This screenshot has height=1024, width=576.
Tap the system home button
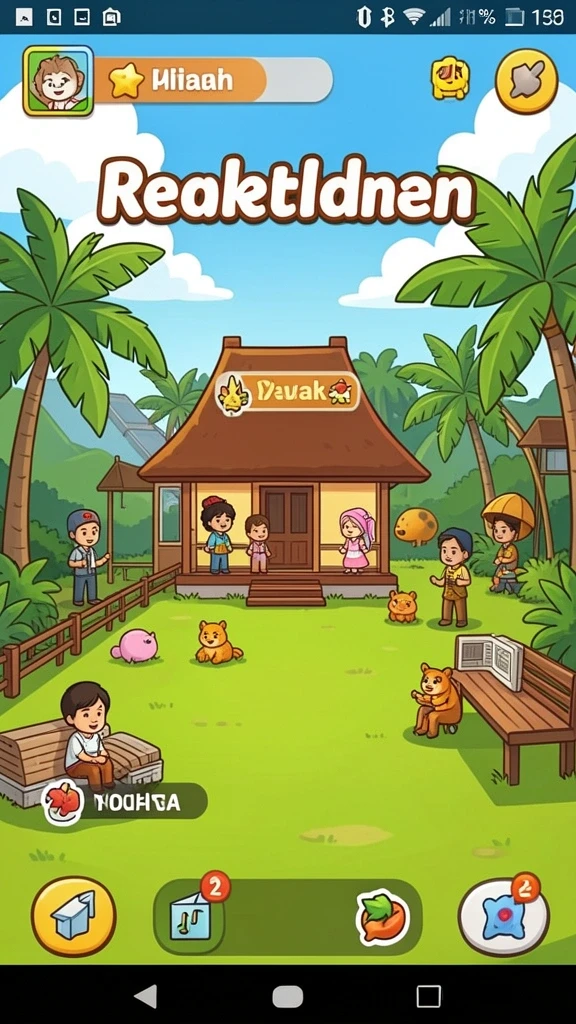[287, 997]
